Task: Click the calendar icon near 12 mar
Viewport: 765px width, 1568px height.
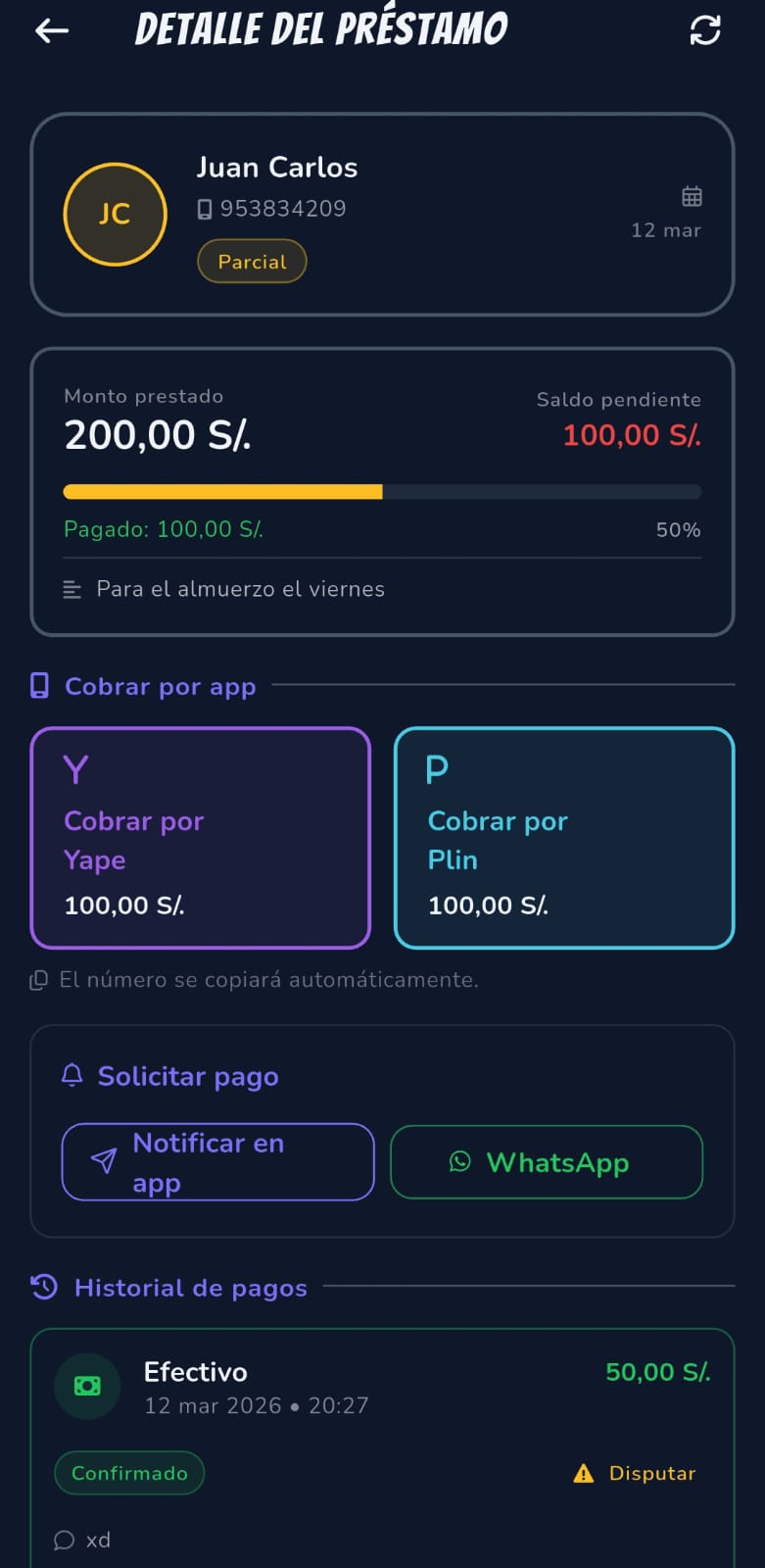Action: pos(692,195)
